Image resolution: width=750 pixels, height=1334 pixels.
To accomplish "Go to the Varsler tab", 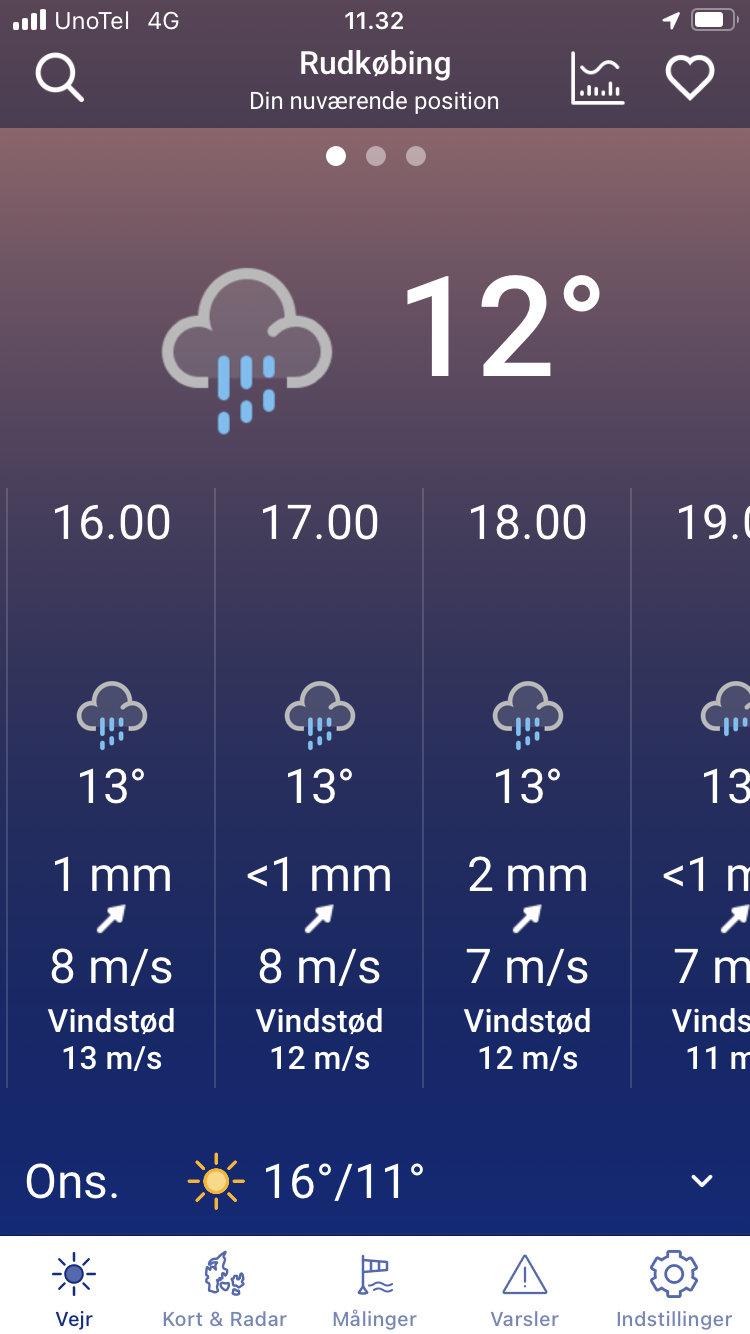I will pyautogui.click(x=524, y=1289).
